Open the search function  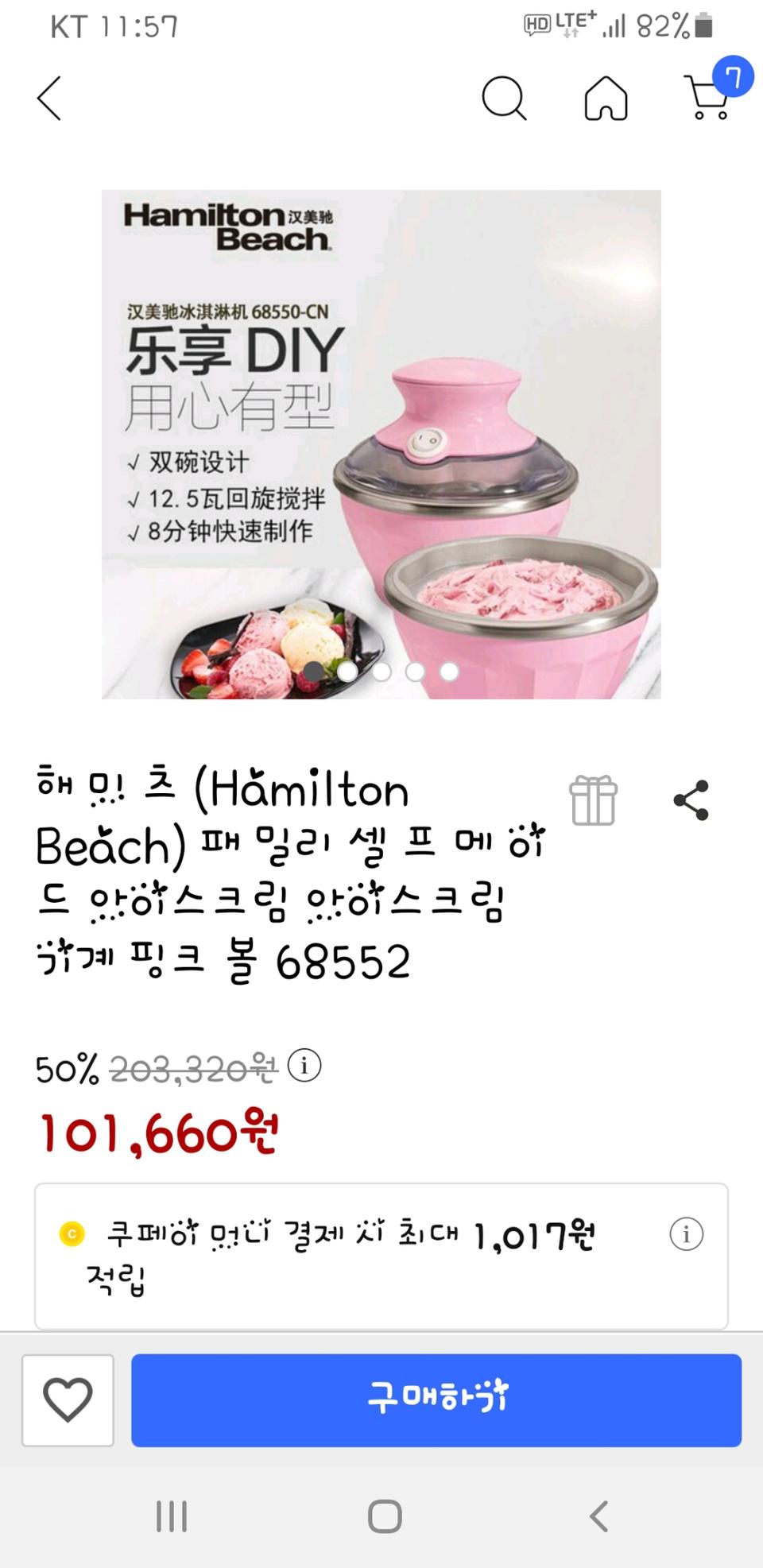503,99
